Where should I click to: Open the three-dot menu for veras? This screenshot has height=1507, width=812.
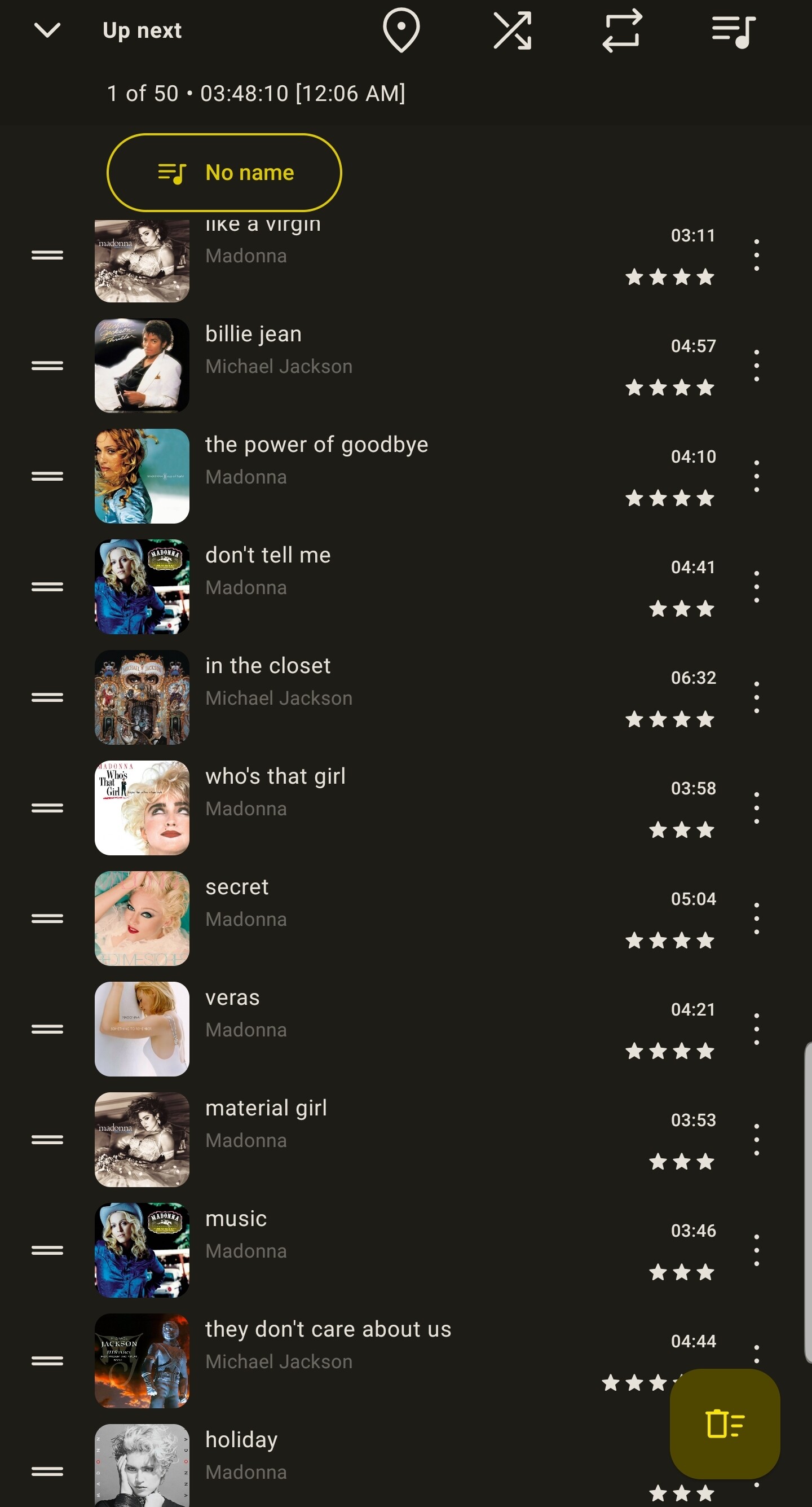[757, 1029]
